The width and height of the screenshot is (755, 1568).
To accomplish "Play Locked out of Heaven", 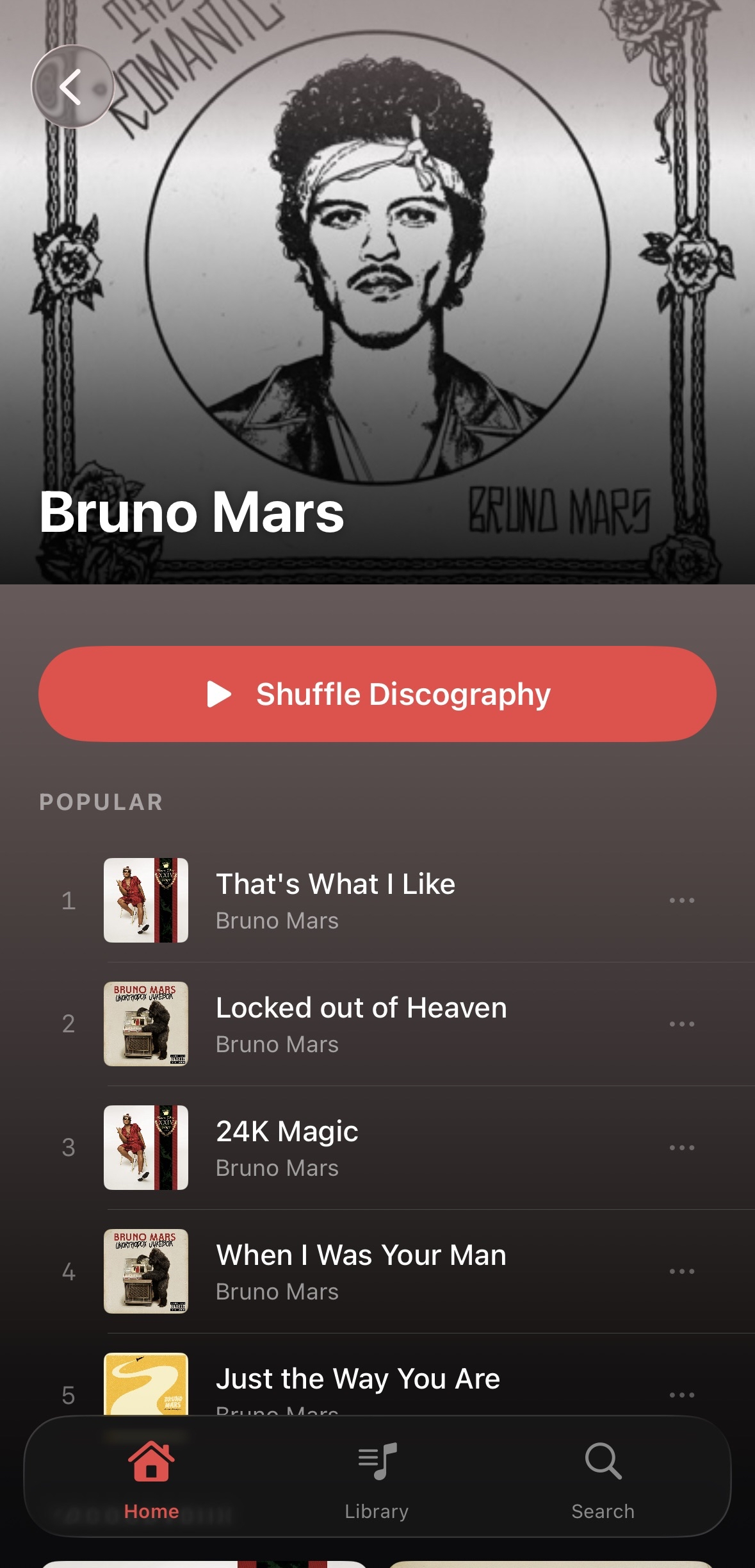I will point(361,1023).
